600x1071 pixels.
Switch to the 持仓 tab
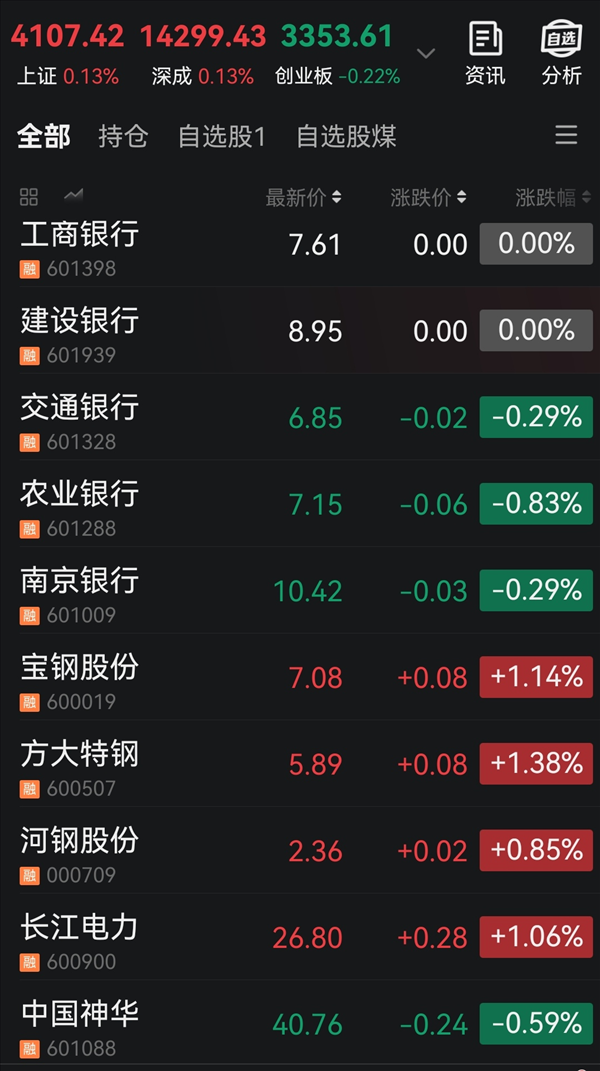pos(123,137)
